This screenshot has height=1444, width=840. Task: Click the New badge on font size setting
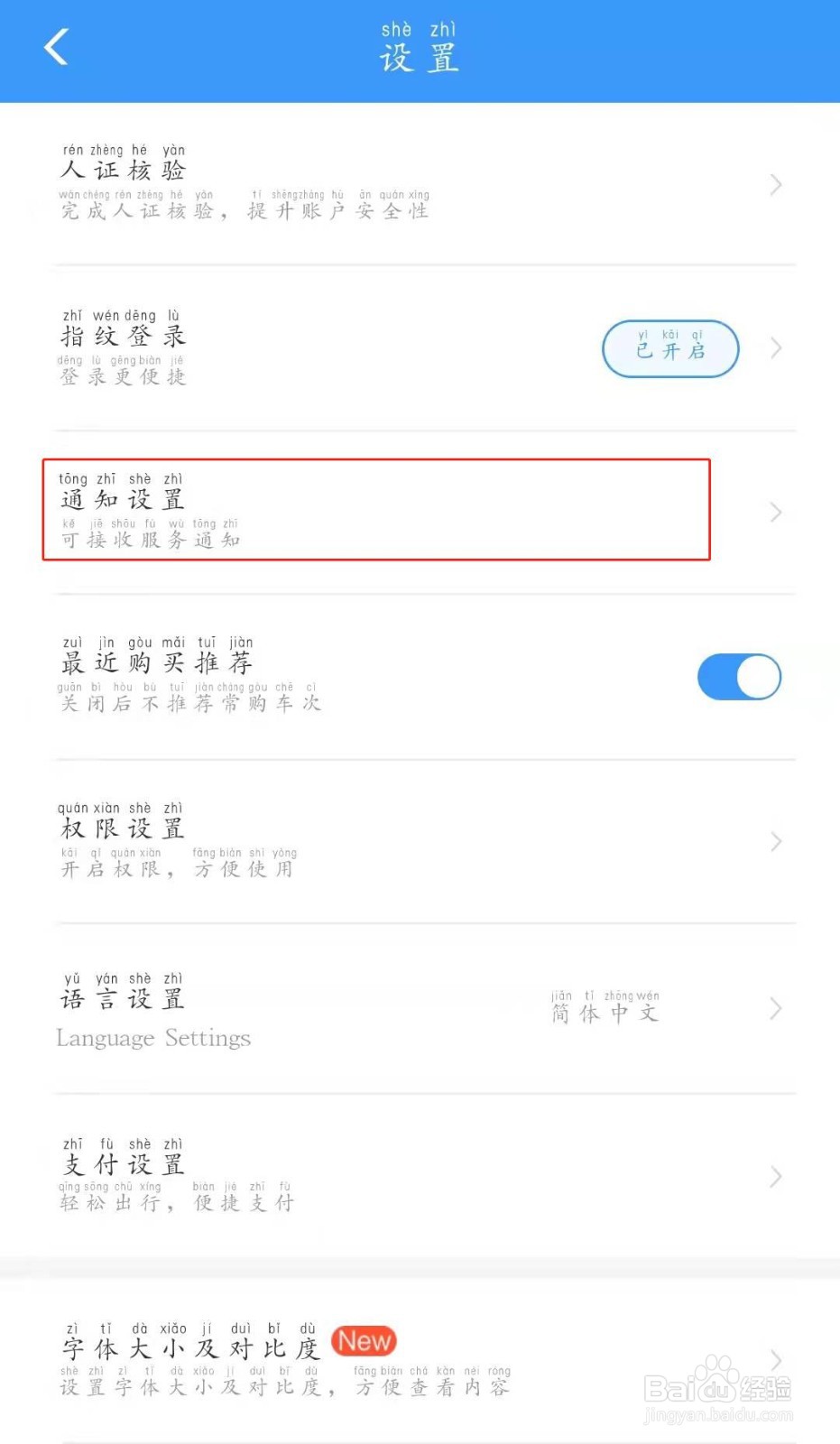[x=364, y=1341]
